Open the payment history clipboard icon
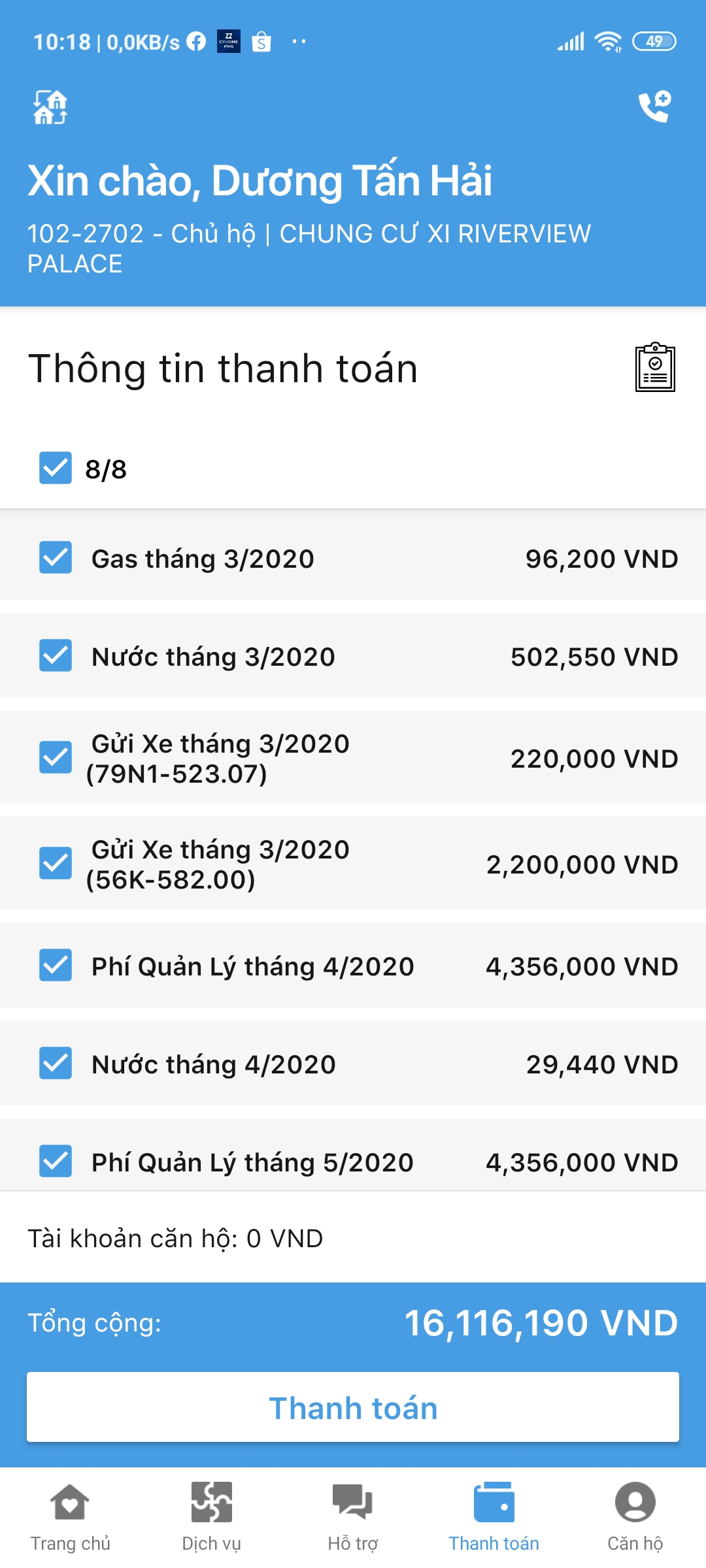 coord(655,368)
